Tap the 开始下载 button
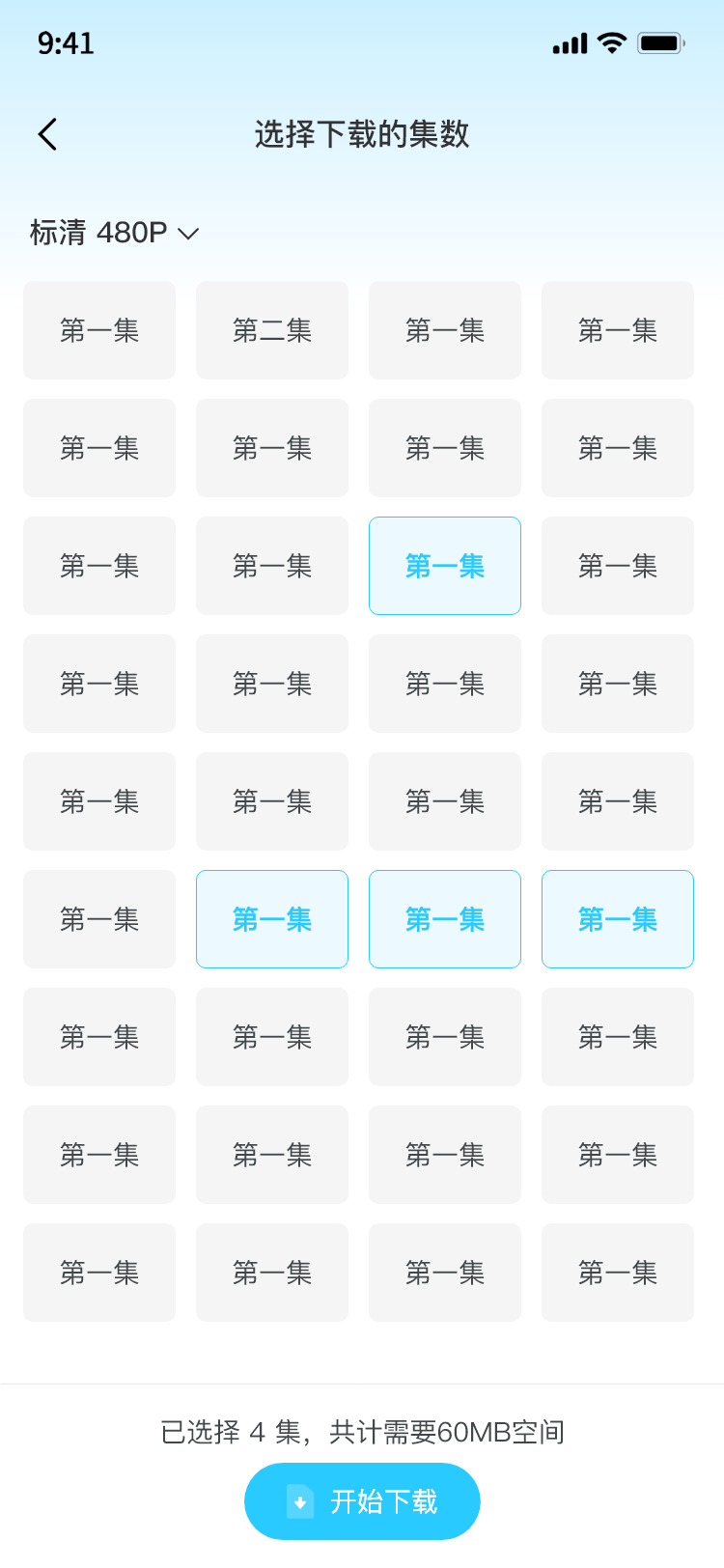Screen dimensions: 724x1568 [362, 1501]
